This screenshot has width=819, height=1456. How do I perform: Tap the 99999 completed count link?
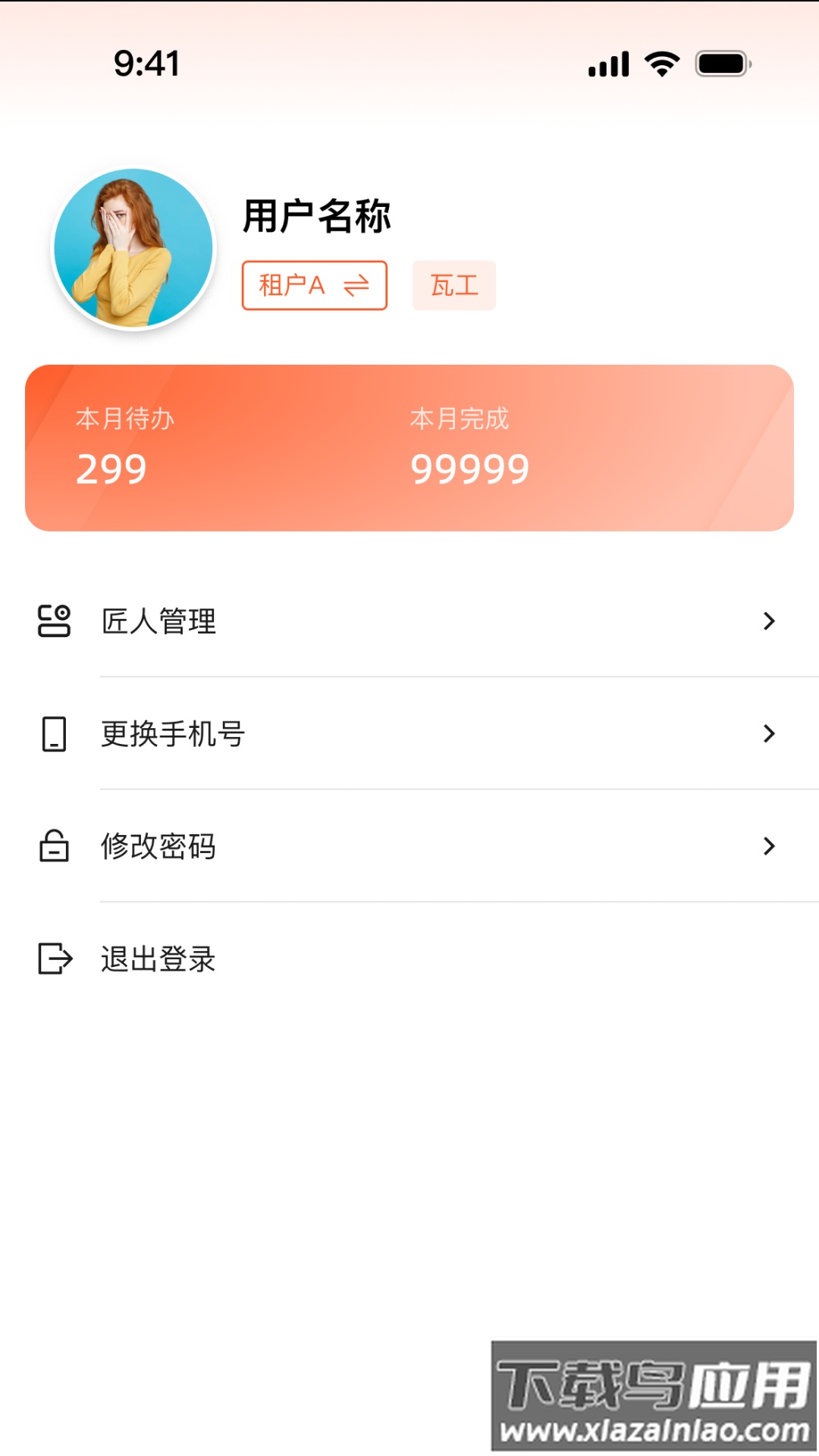pos(470,468)
